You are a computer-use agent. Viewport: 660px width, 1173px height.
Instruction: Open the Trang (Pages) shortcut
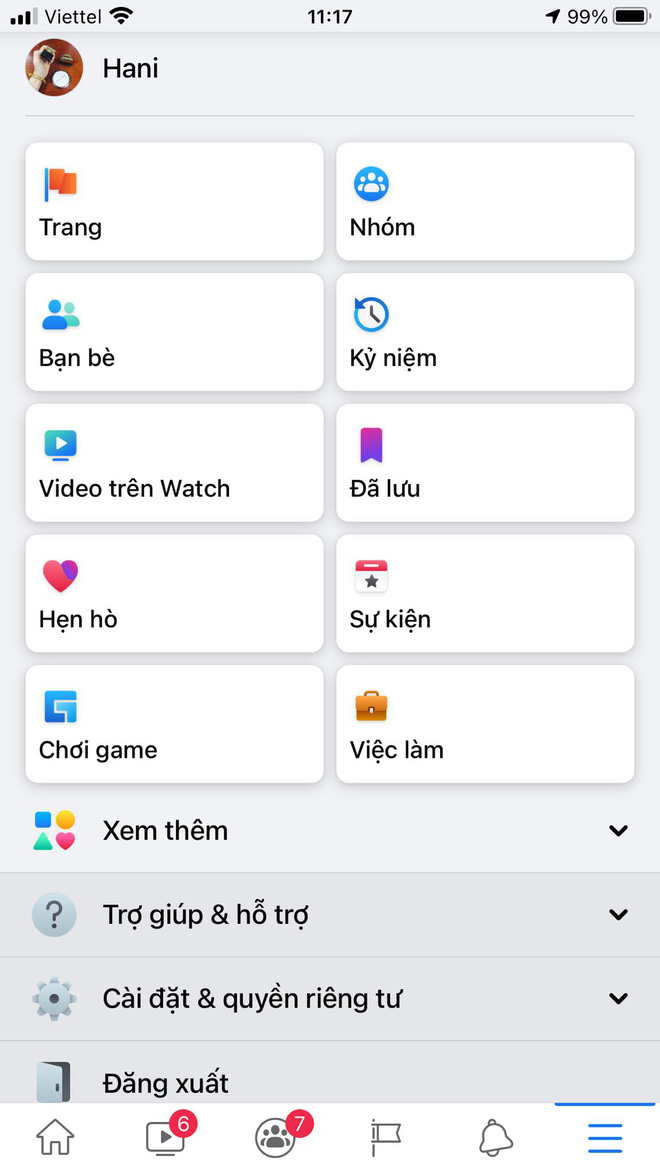click(174, 201)
